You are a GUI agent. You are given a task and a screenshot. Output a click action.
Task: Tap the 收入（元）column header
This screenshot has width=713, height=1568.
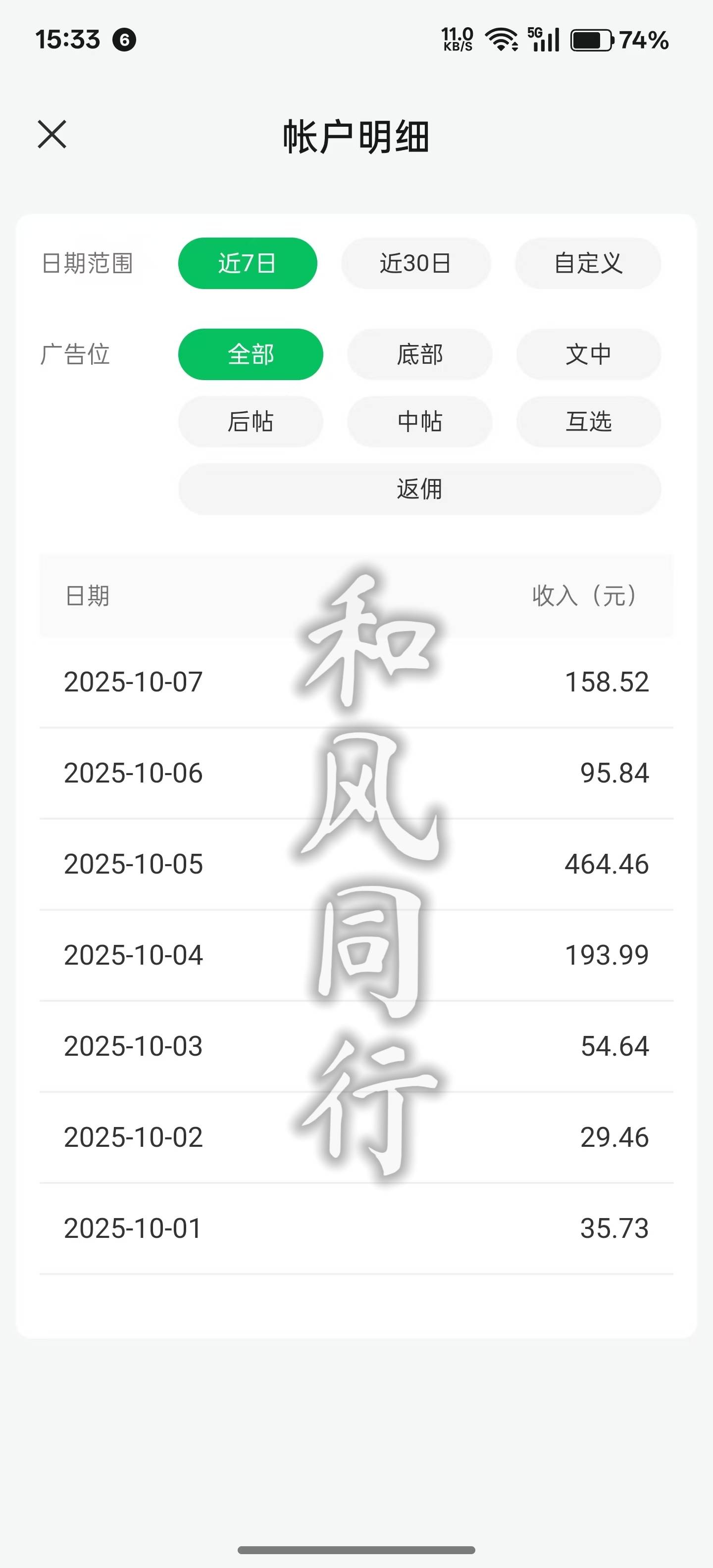coord(583,597)
